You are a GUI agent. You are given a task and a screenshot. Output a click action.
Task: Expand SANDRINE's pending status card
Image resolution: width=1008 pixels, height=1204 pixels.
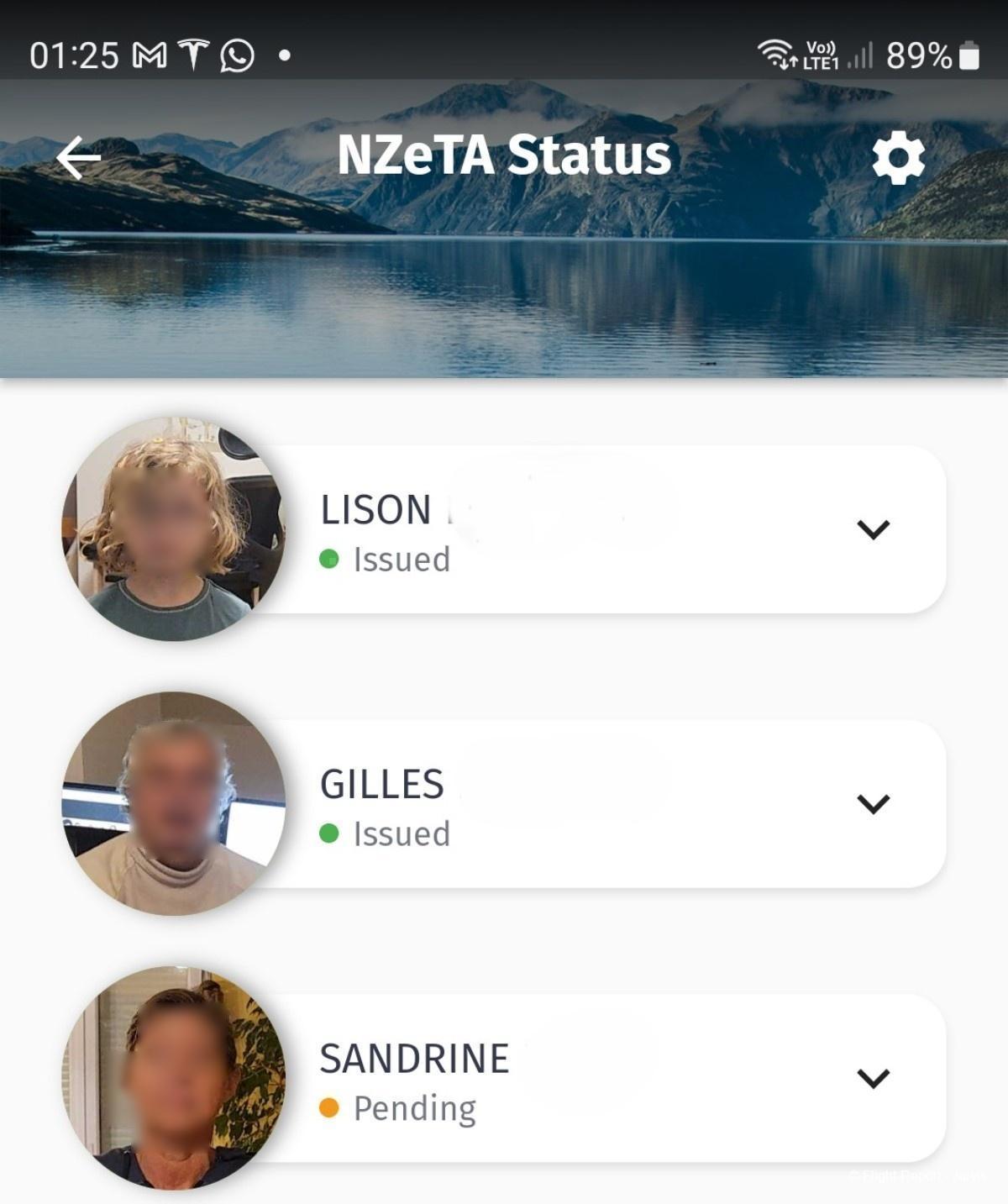pos(873,1078)
